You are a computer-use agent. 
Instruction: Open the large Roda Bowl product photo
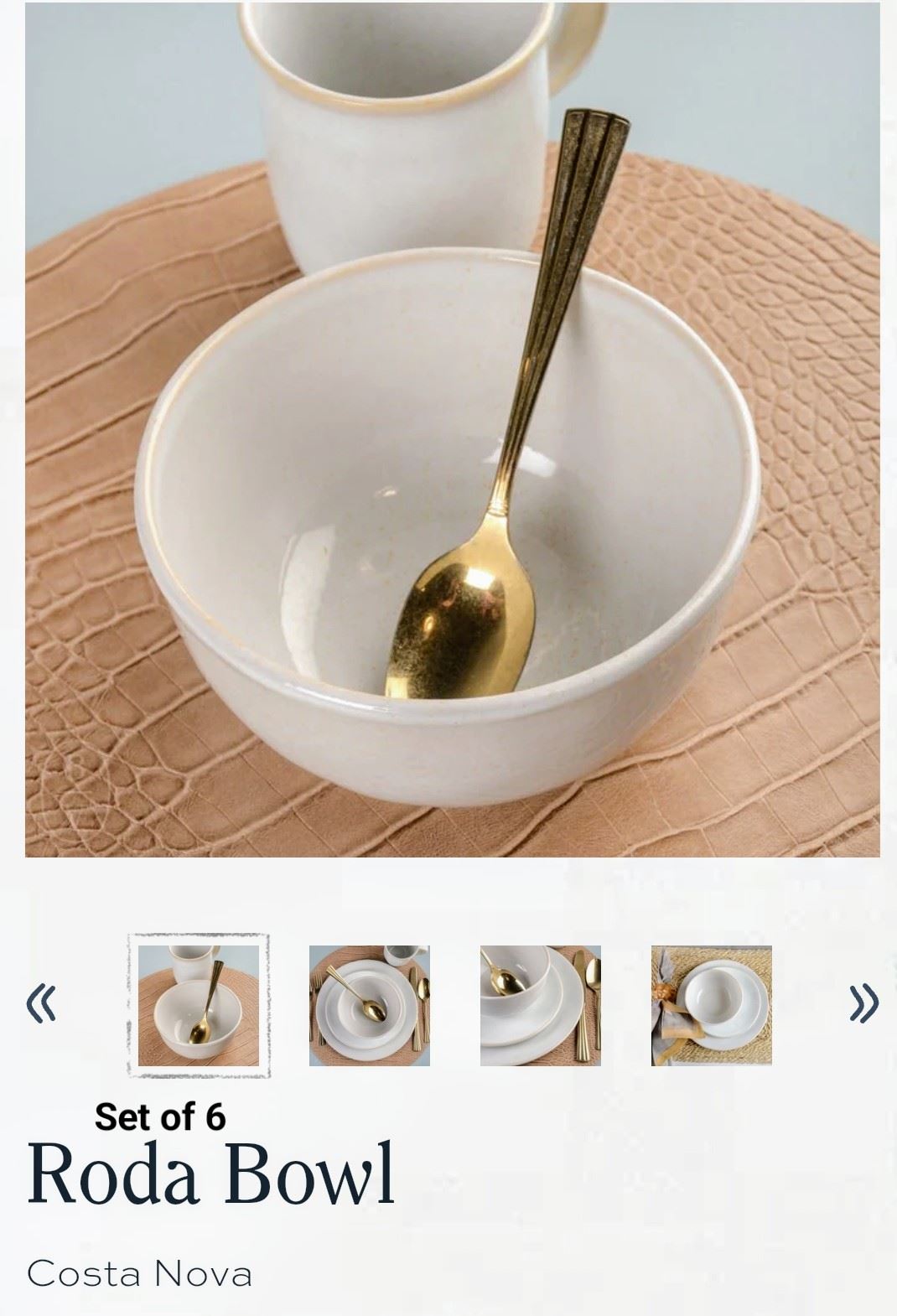[x=453, y=429]
